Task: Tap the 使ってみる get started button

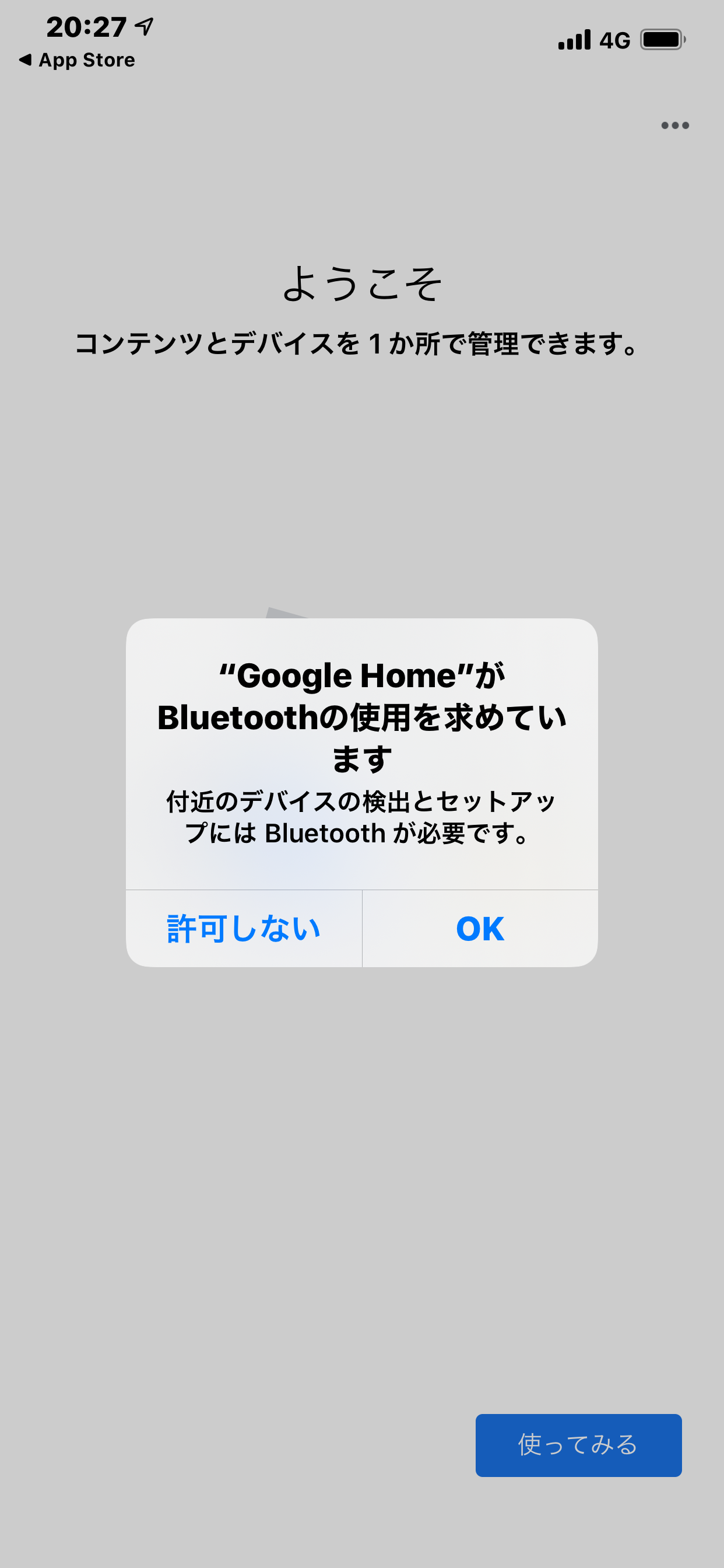Action: point(578,1445)
